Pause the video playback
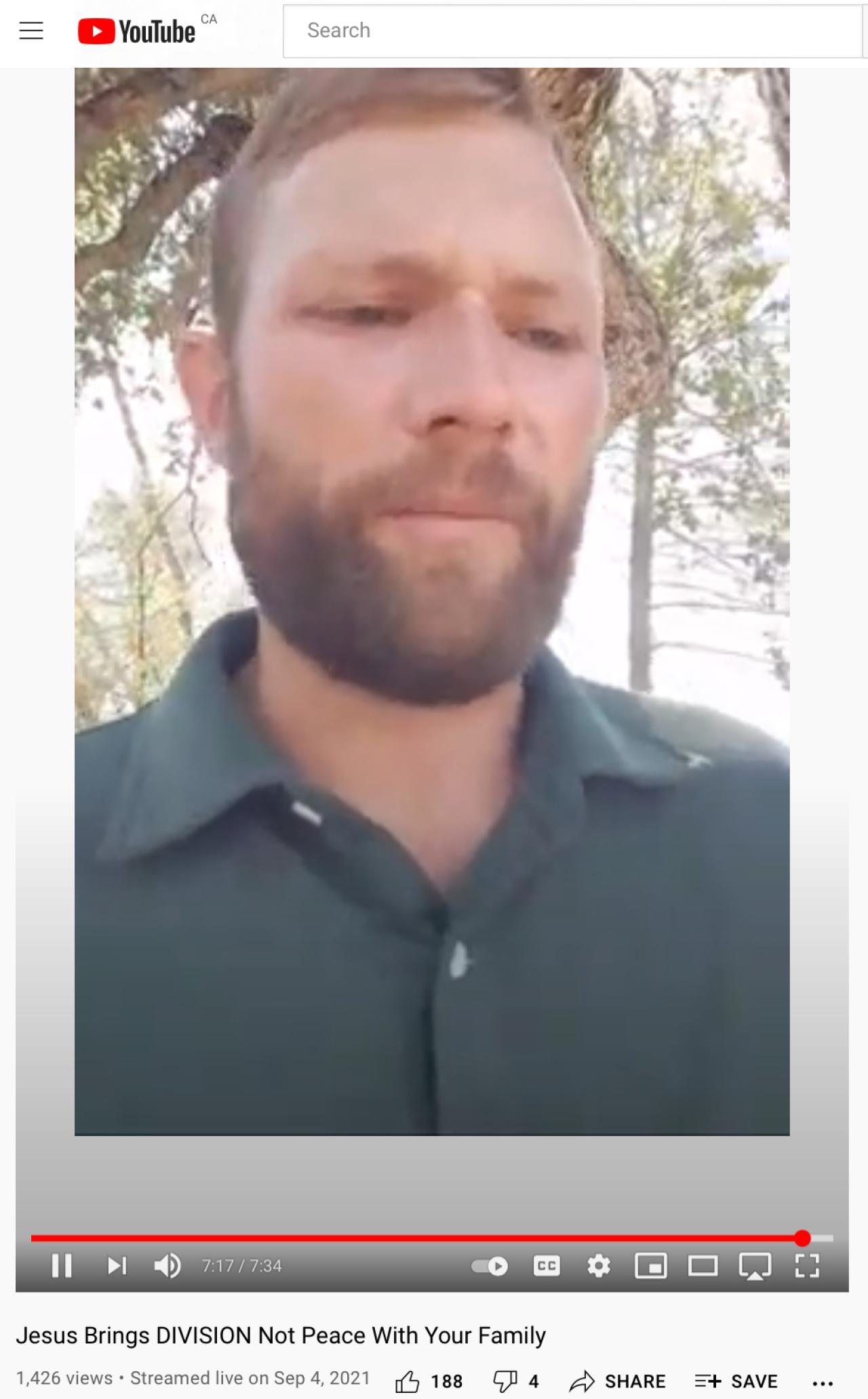Screen dimensions: 868x1399 tap(62, 1265)
